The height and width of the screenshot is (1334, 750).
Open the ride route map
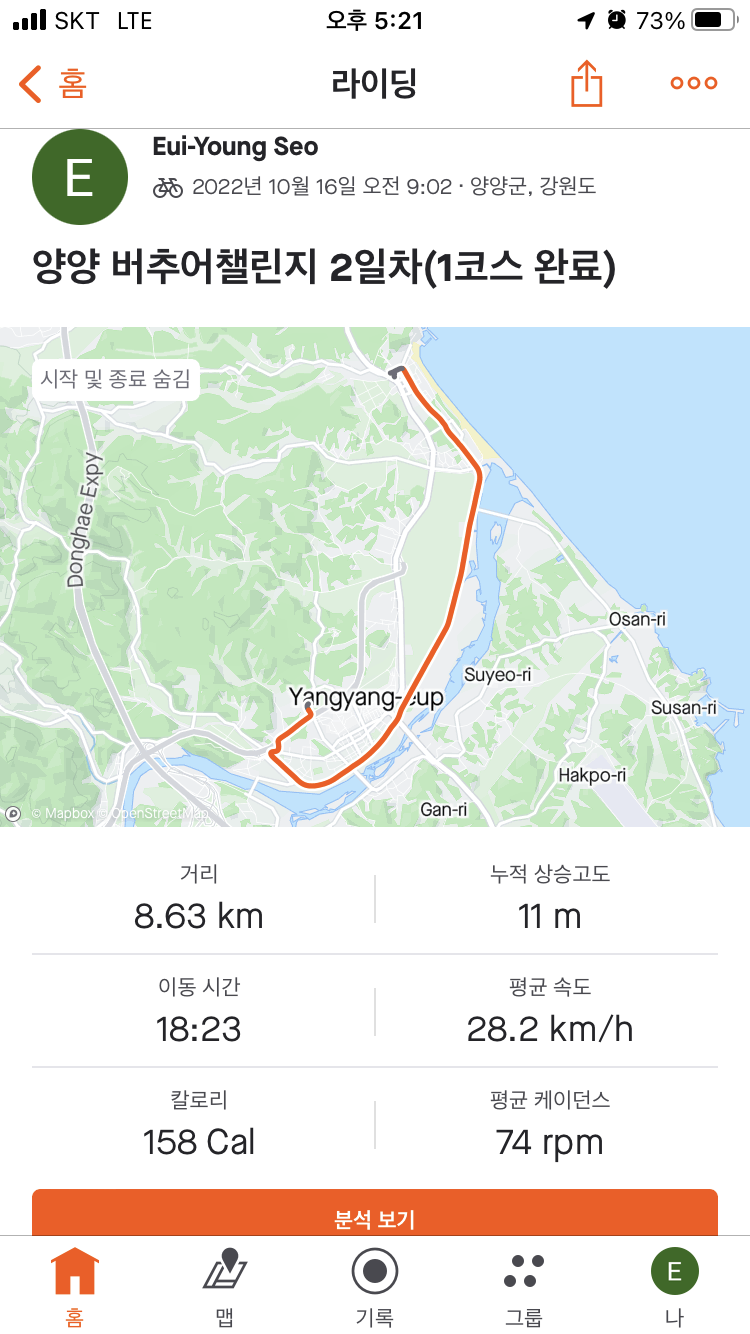[375, 576]
